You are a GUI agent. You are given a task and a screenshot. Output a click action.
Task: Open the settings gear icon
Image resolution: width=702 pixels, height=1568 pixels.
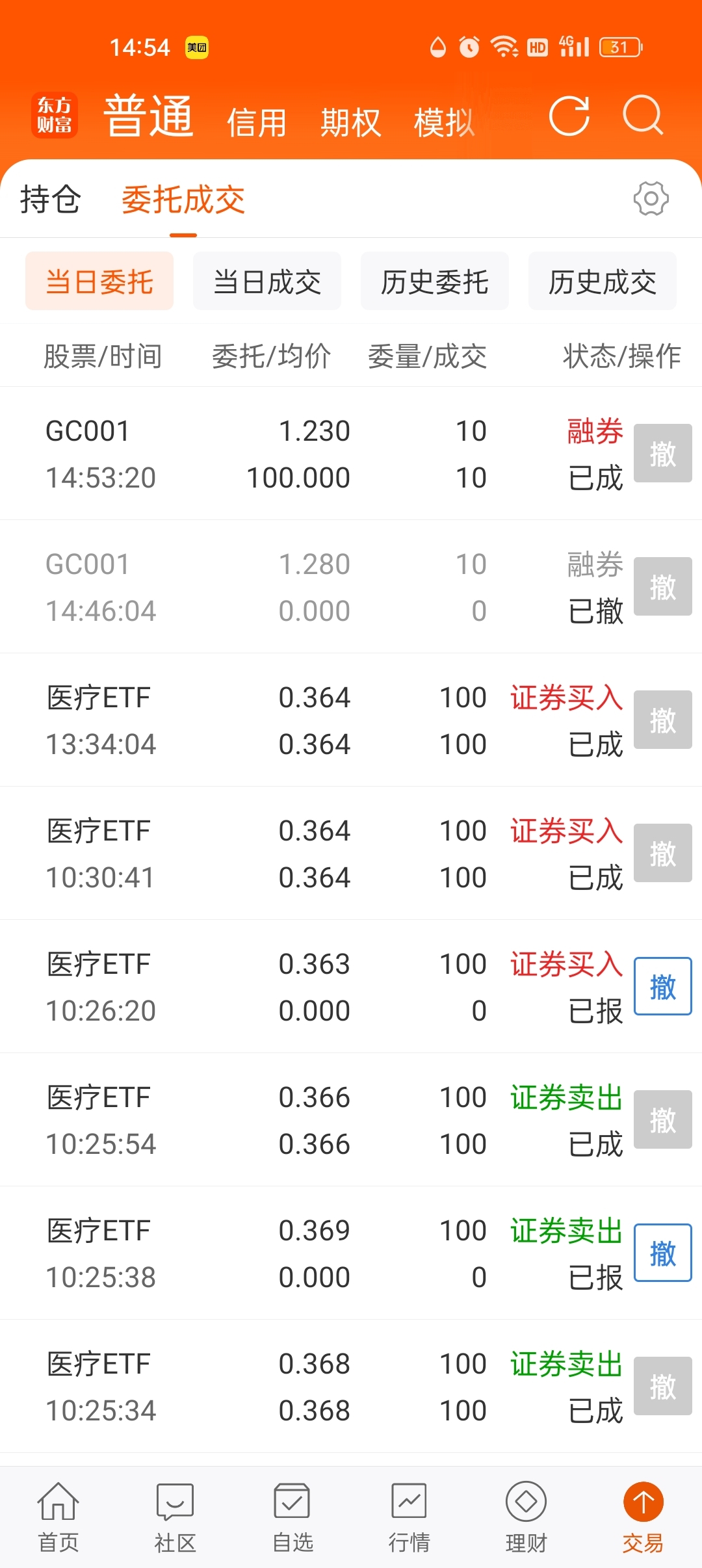[651, 198]
